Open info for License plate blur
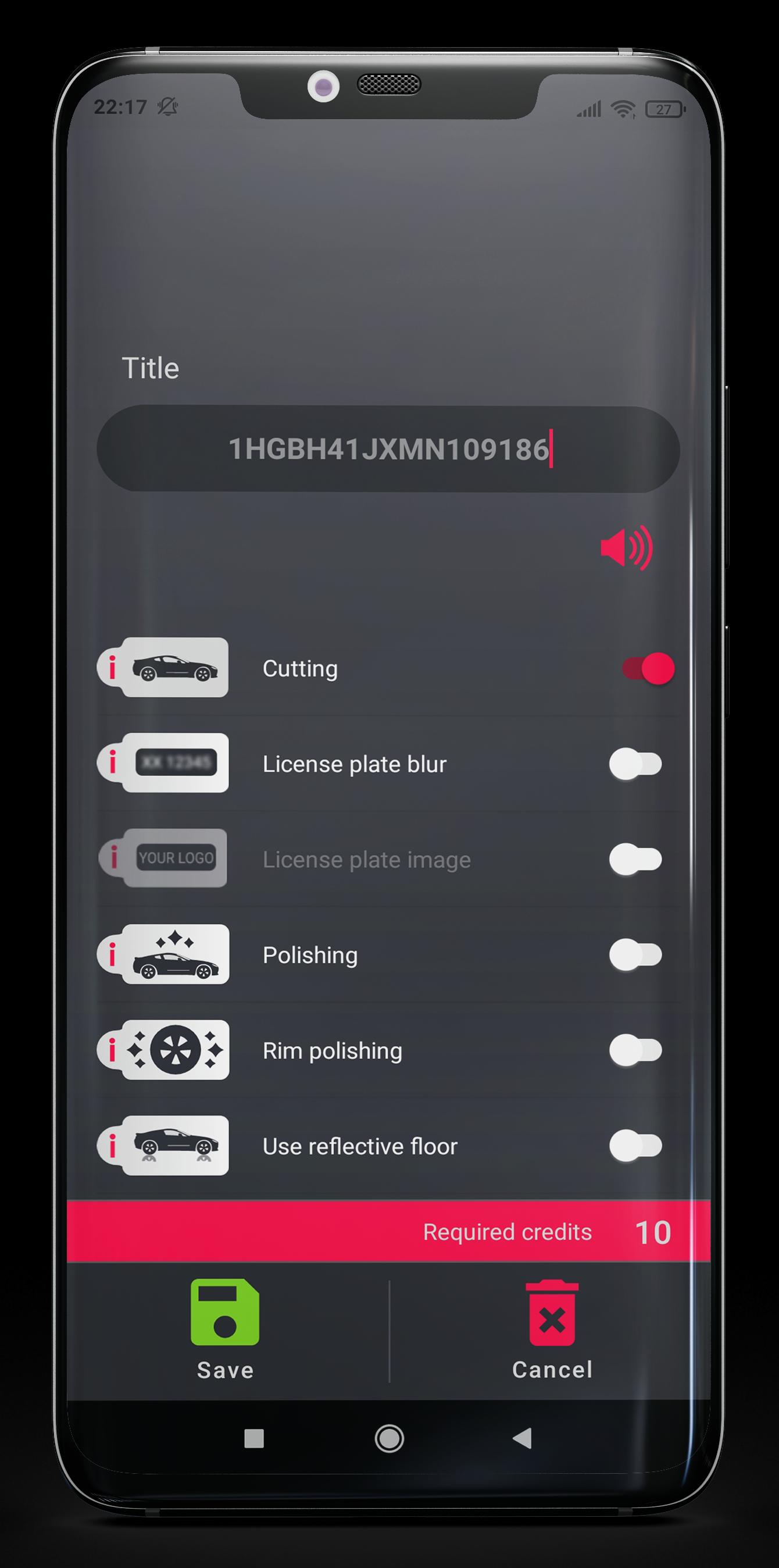779x1568 pixels. click(x=112, y=762)
